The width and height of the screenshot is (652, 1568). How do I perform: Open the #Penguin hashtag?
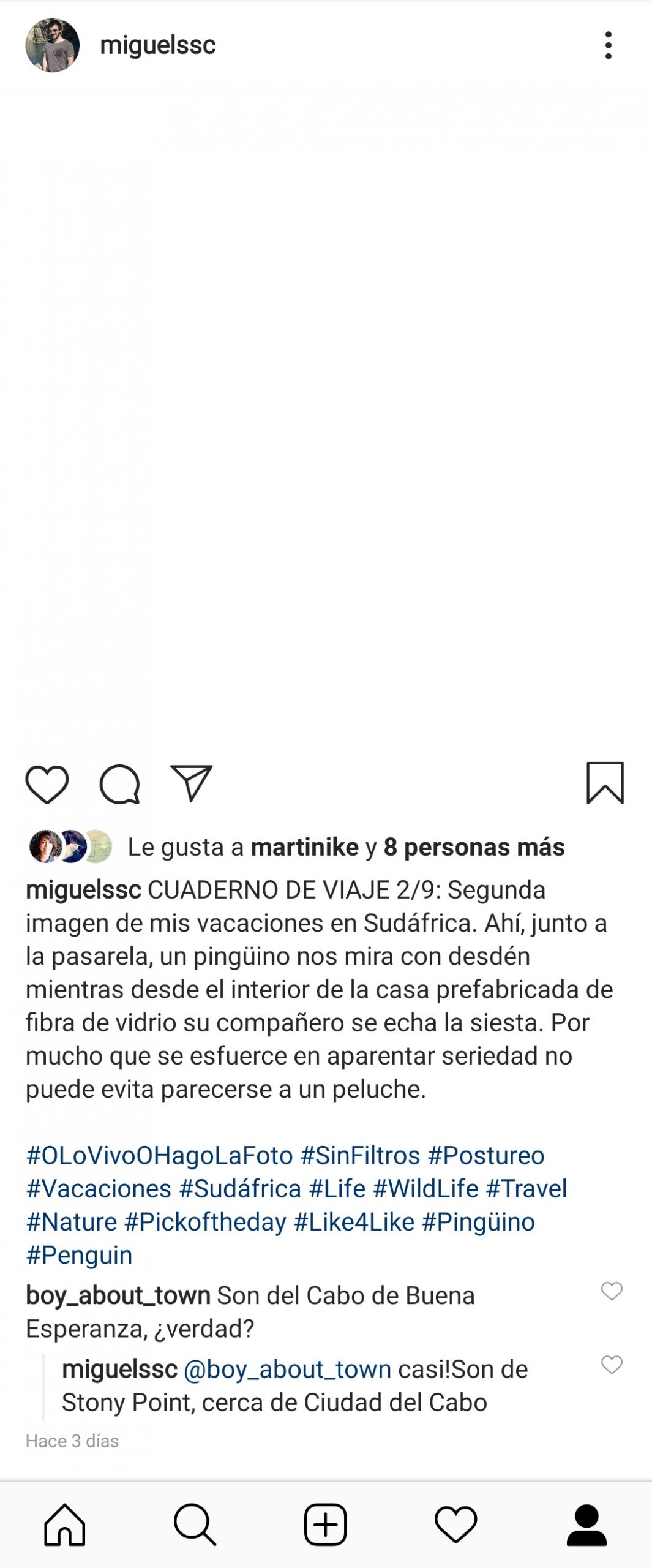(79, 1255)
